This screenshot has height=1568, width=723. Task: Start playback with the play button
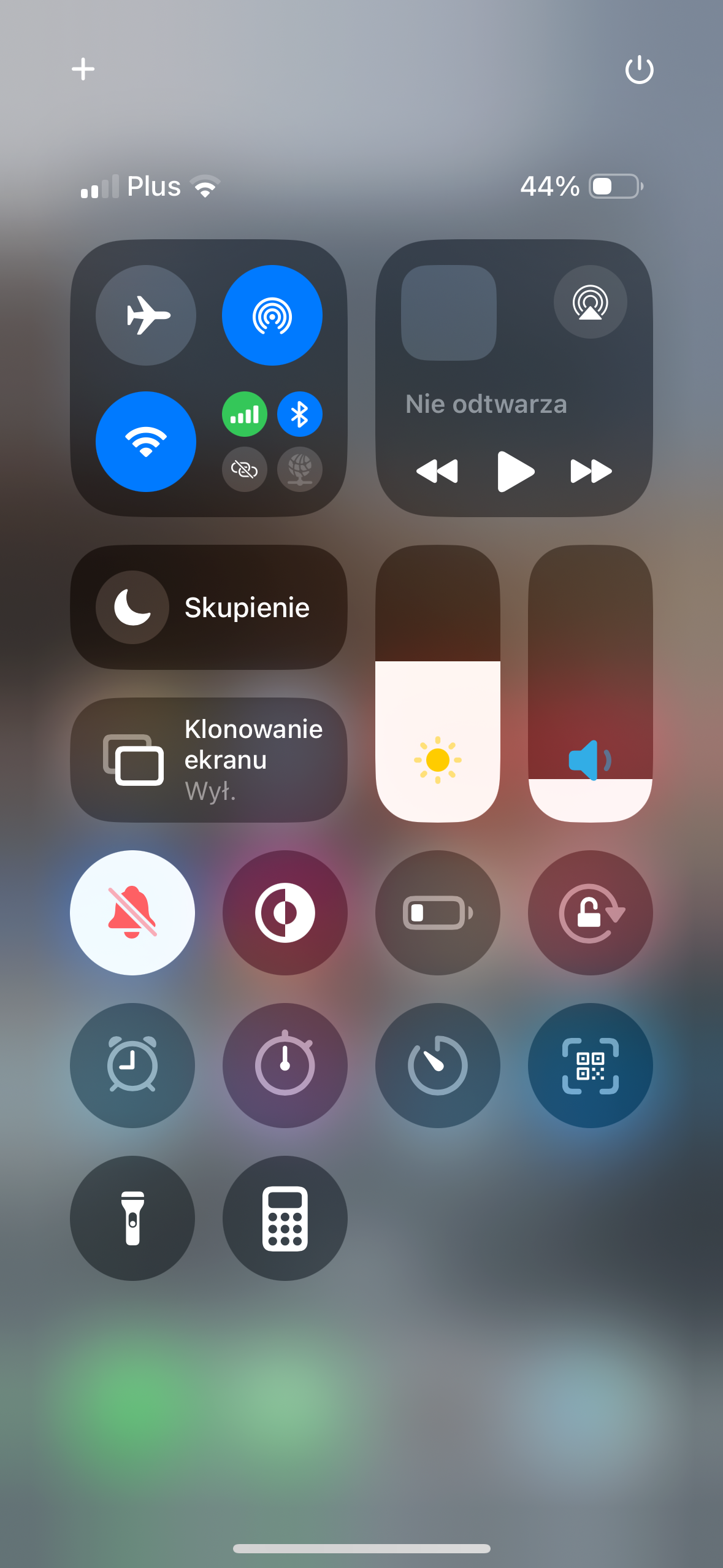pos(515,471)
